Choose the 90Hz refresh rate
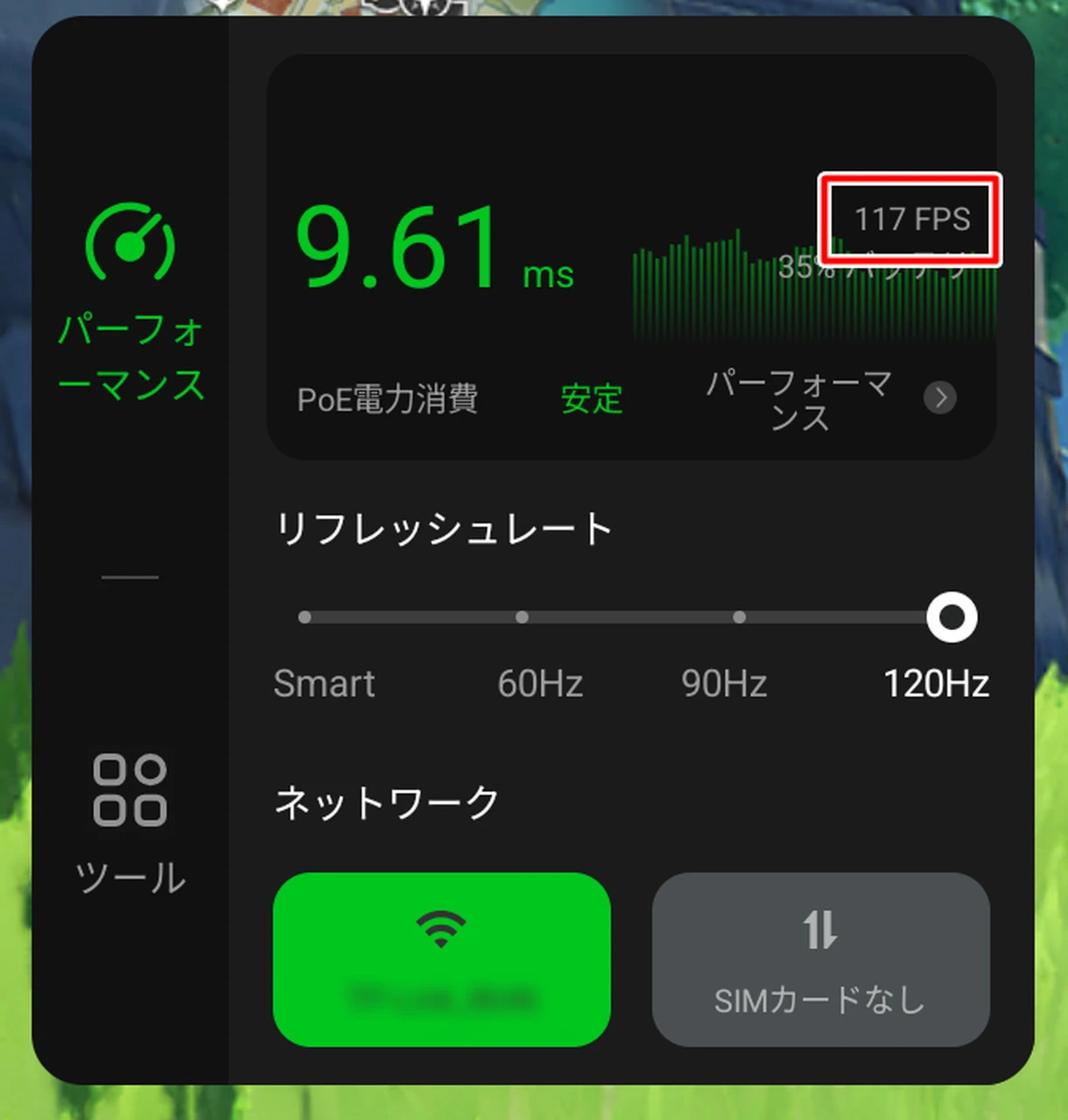Image resolution: width=1068 pixels, height=1120 pixels. click(x=739, y=618)
